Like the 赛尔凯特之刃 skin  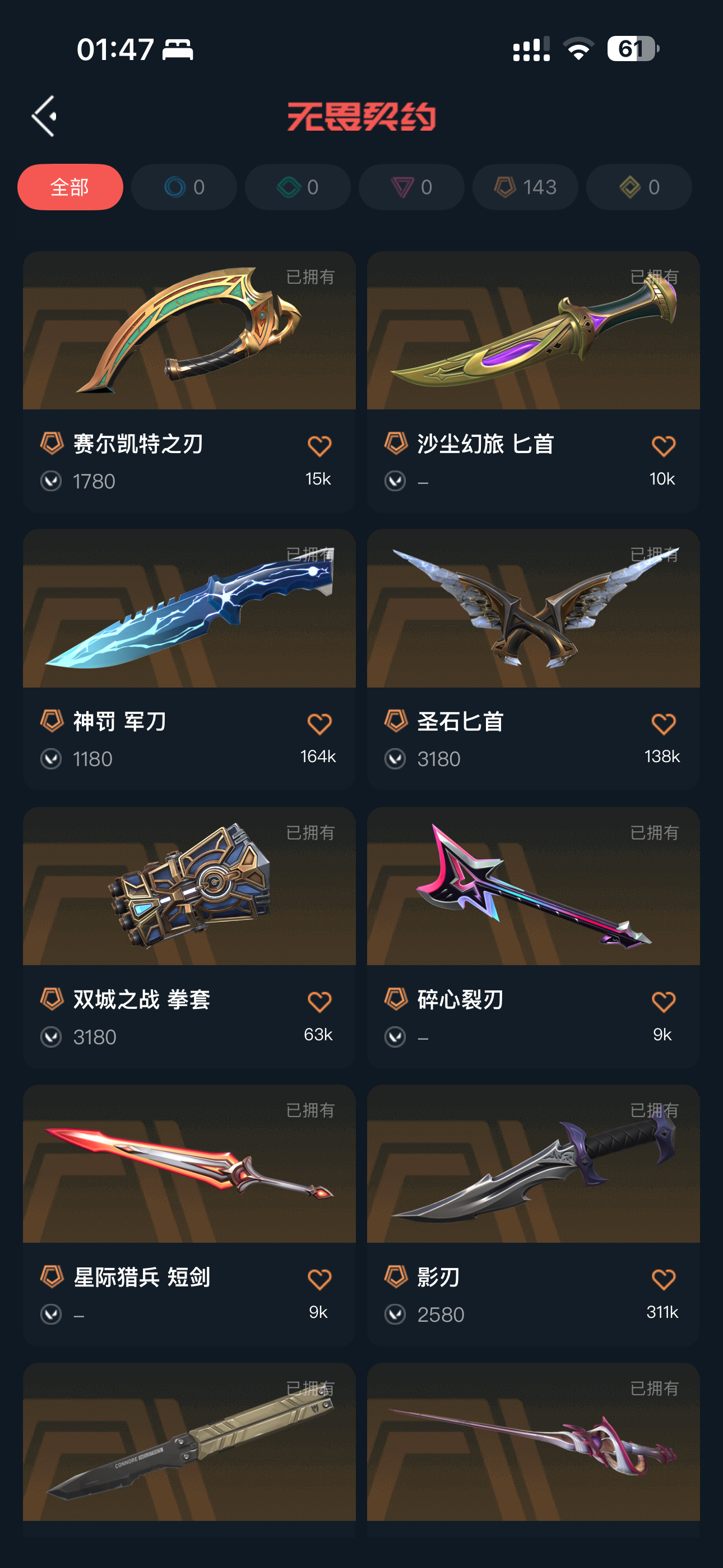[319, 446]
